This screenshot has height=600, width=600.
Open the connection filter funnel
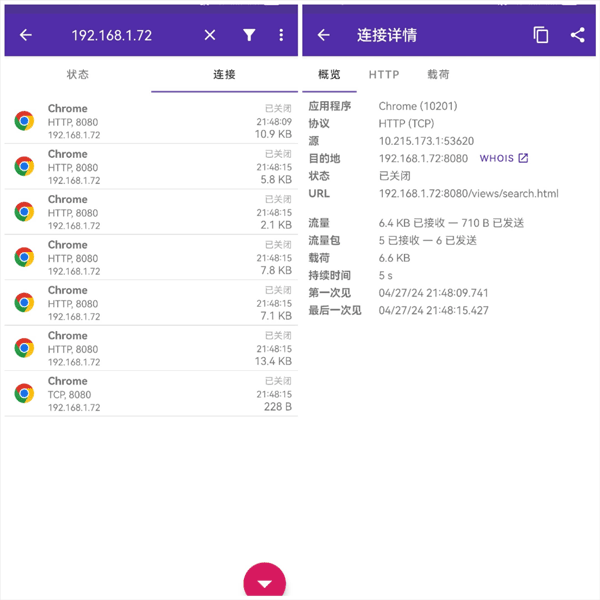pos(249,35)
